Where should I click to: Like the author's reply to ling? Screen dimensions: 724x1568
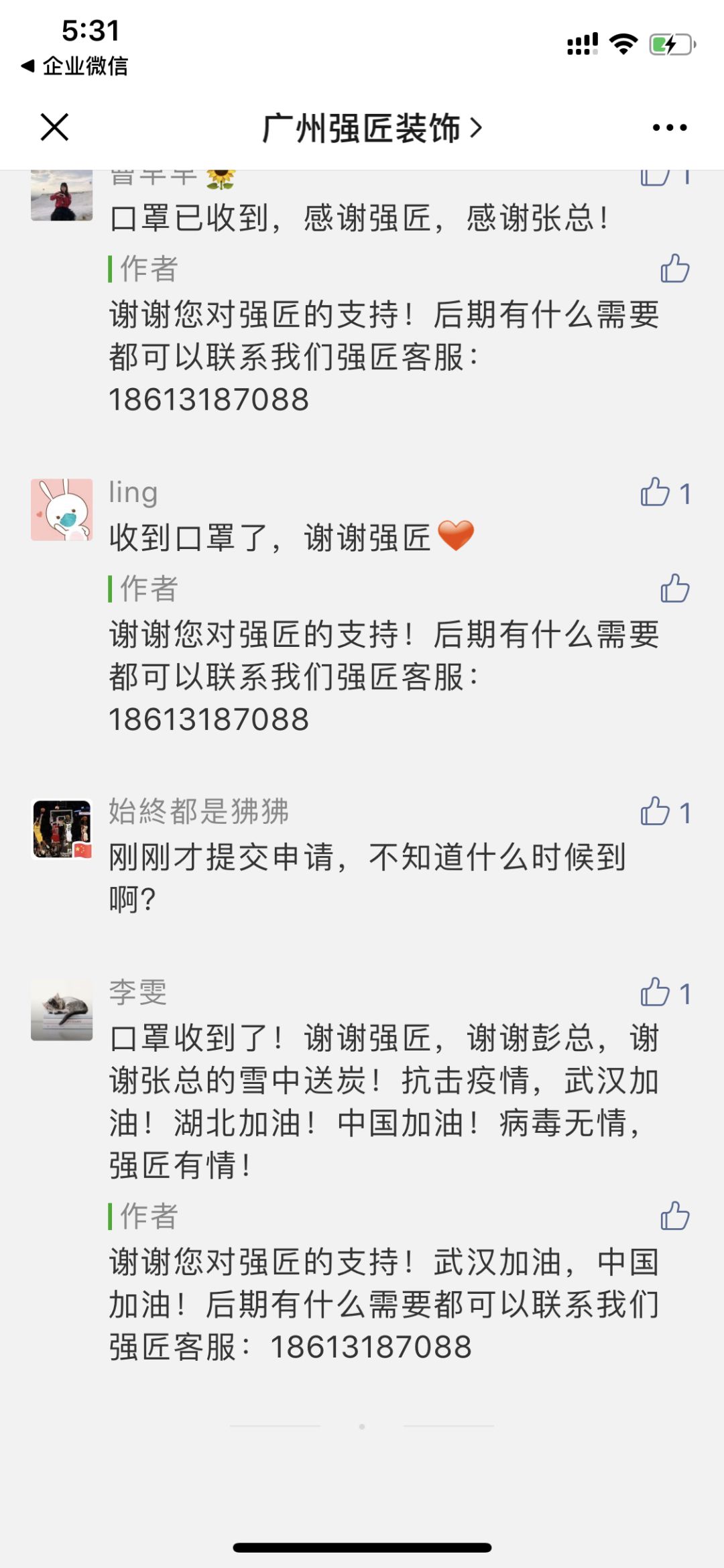(x=675, y=588)
